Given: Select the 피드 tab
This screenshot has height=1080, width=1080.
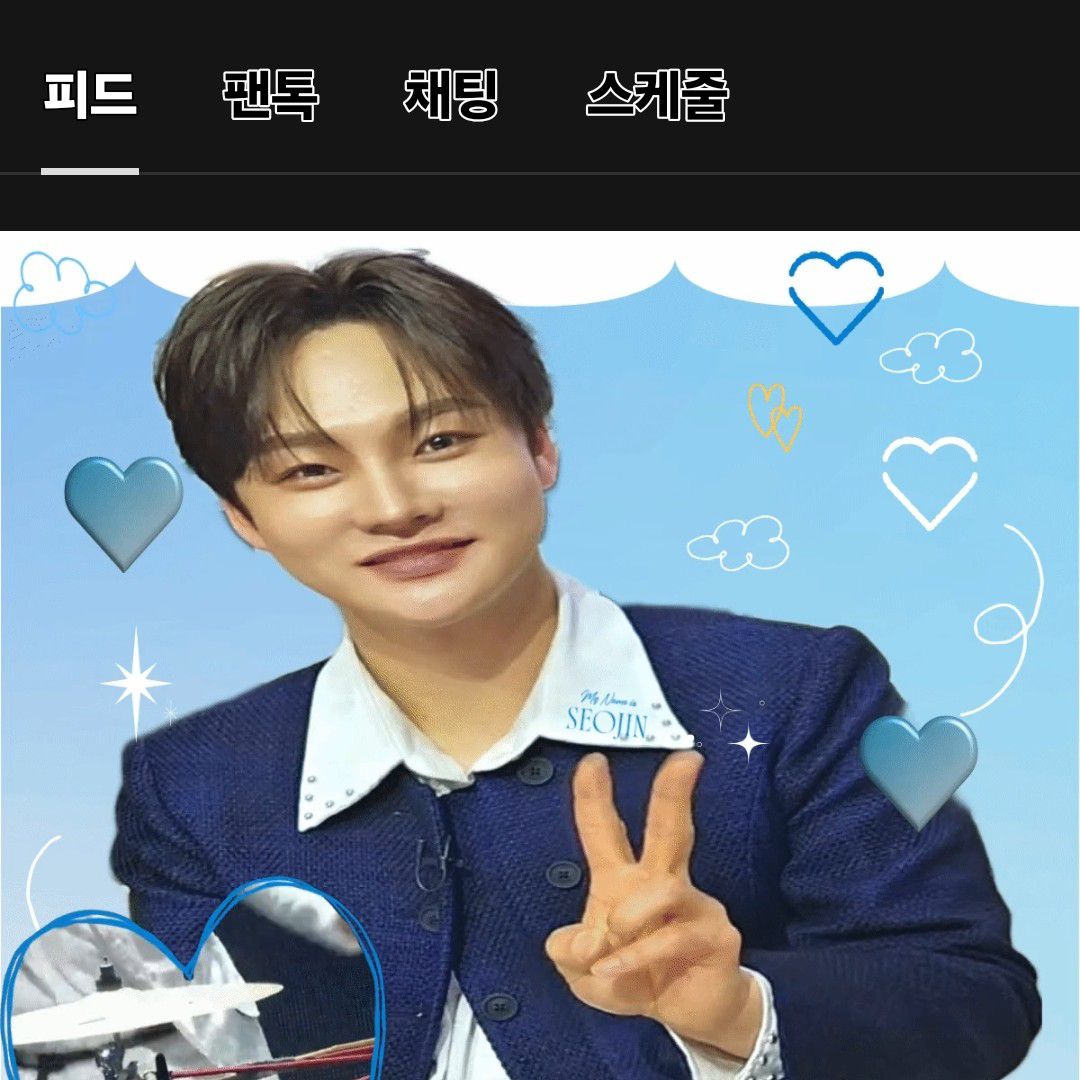Looking at the screenshot, I should 90,96.
